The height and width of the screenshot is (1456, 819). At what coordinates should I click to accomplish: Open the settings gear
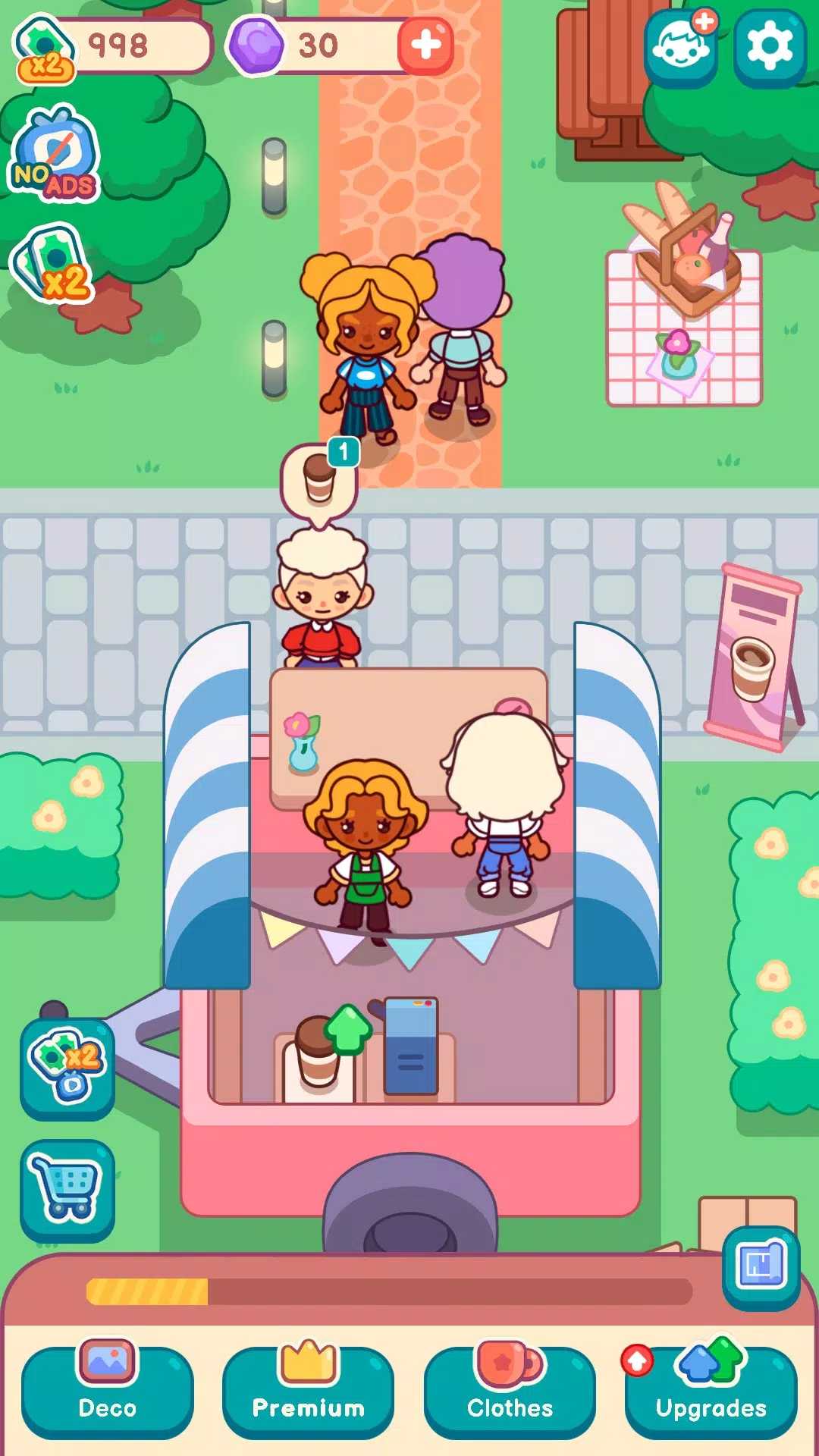click(x=769, y=46)
